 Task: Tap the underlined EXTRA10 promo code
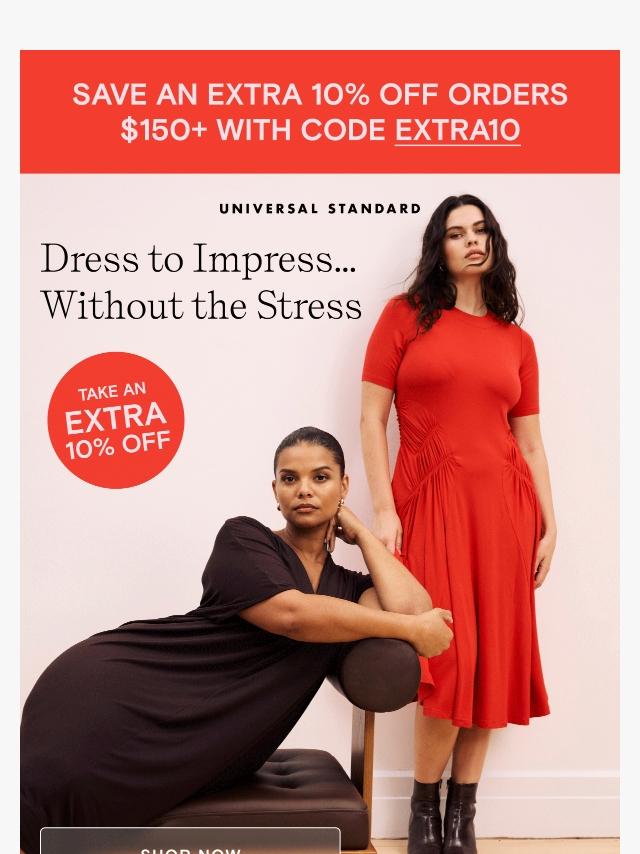(457, 130)
